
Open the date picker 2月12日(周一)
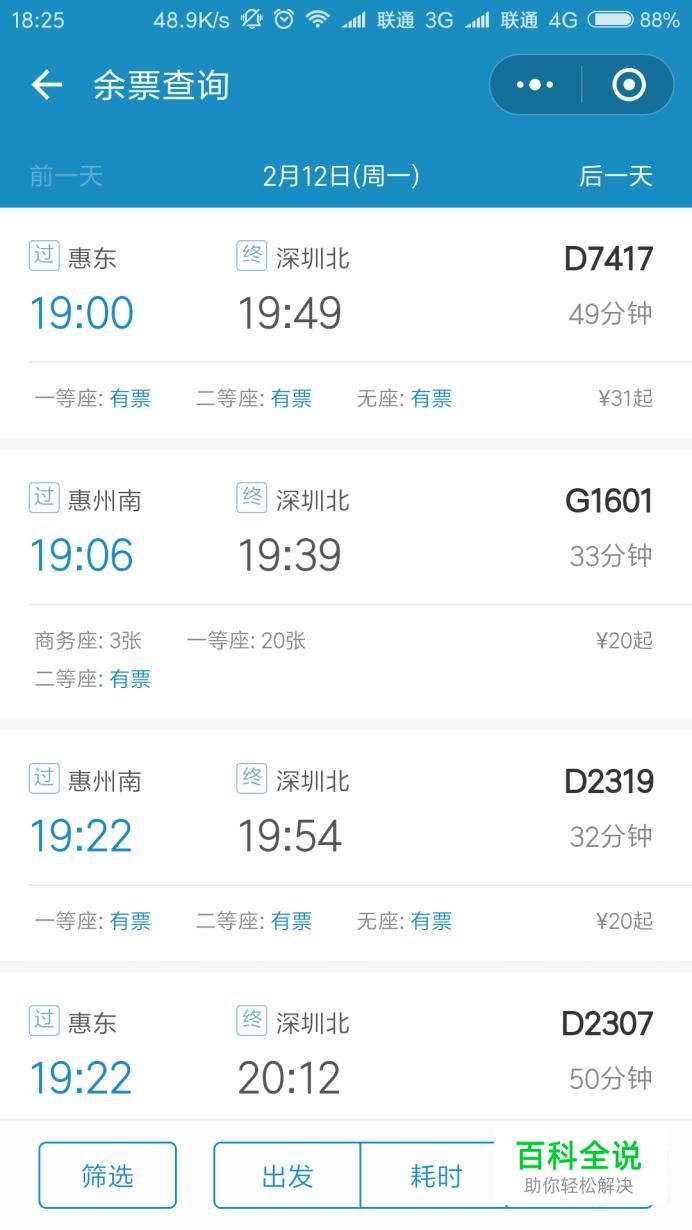pyautogui.click(x=341, y=177)
